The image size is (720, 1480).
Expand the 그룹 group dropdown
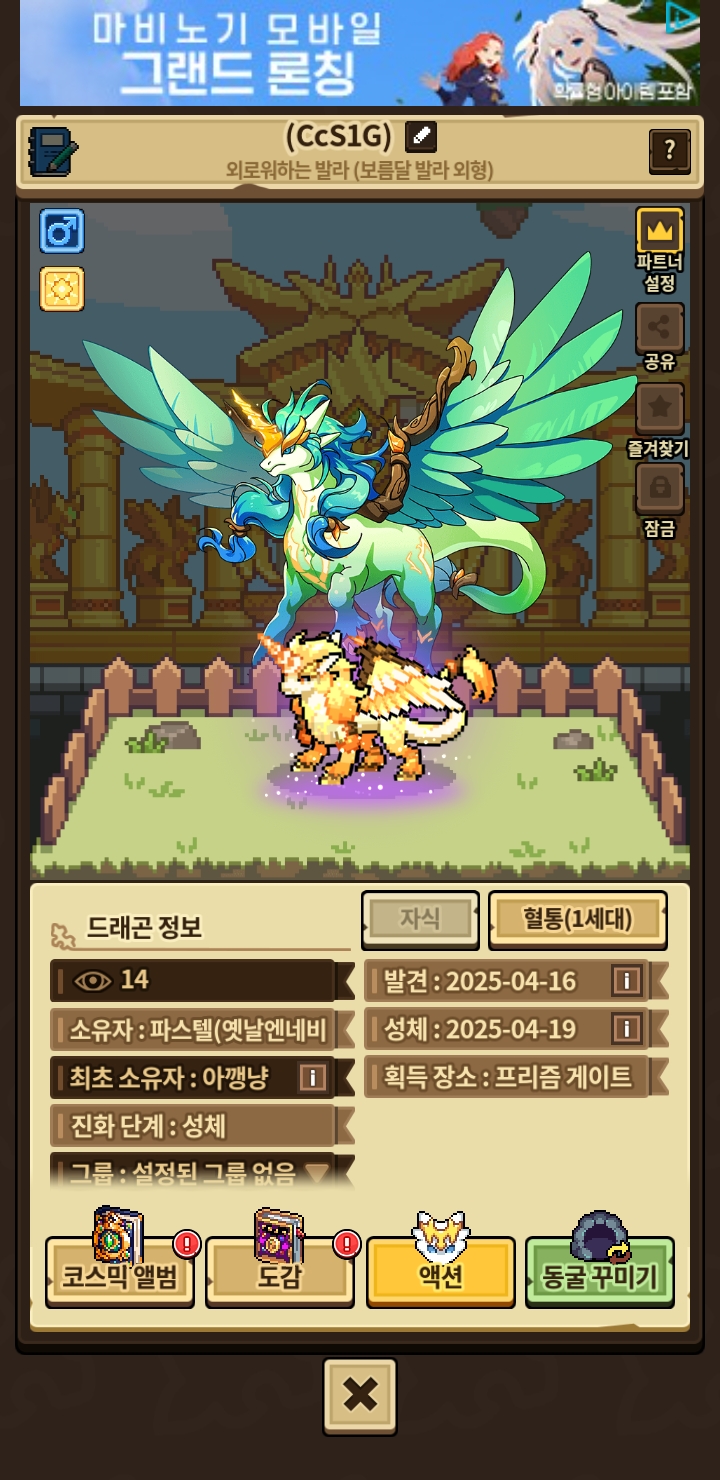(317, 1172)
